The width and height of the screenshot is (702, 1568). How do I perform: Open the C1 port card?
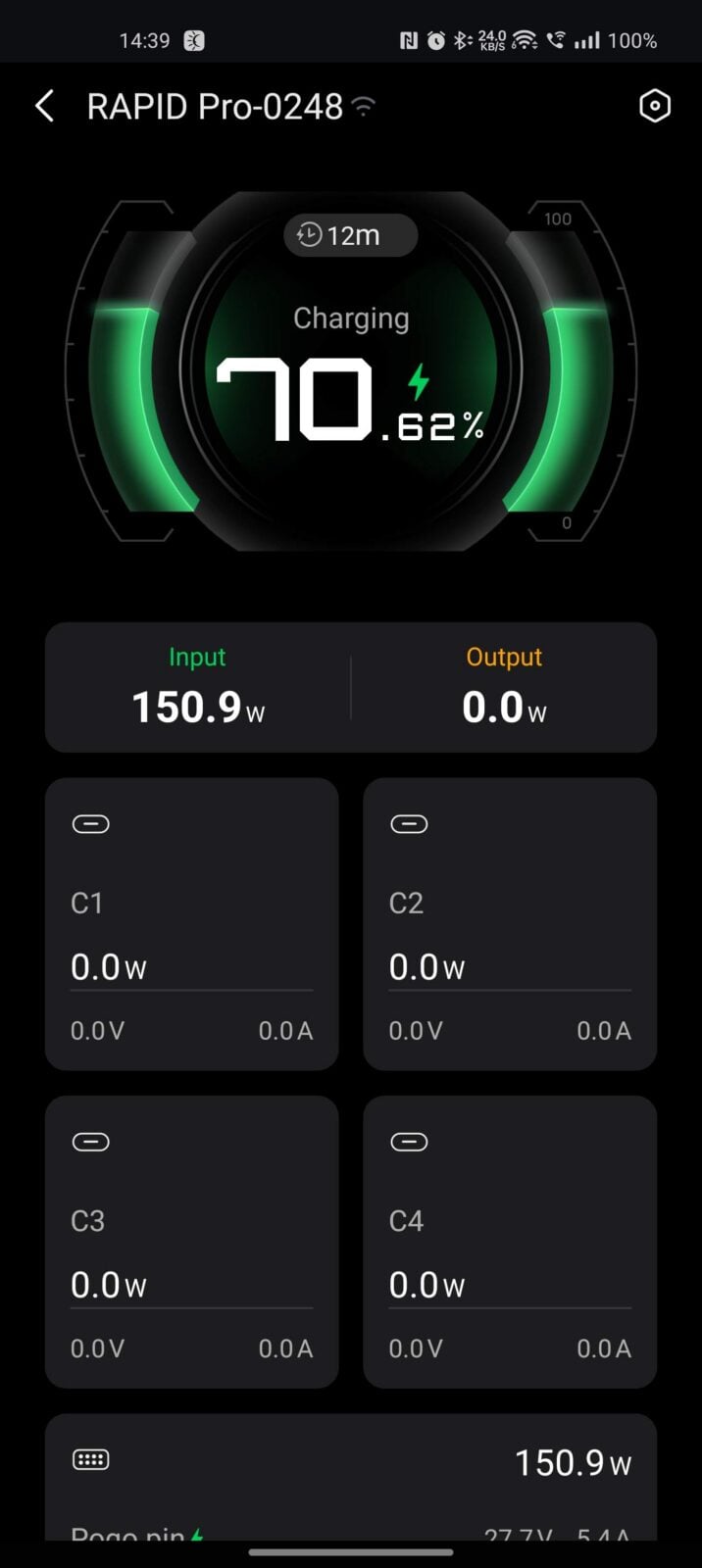point(192,923)
